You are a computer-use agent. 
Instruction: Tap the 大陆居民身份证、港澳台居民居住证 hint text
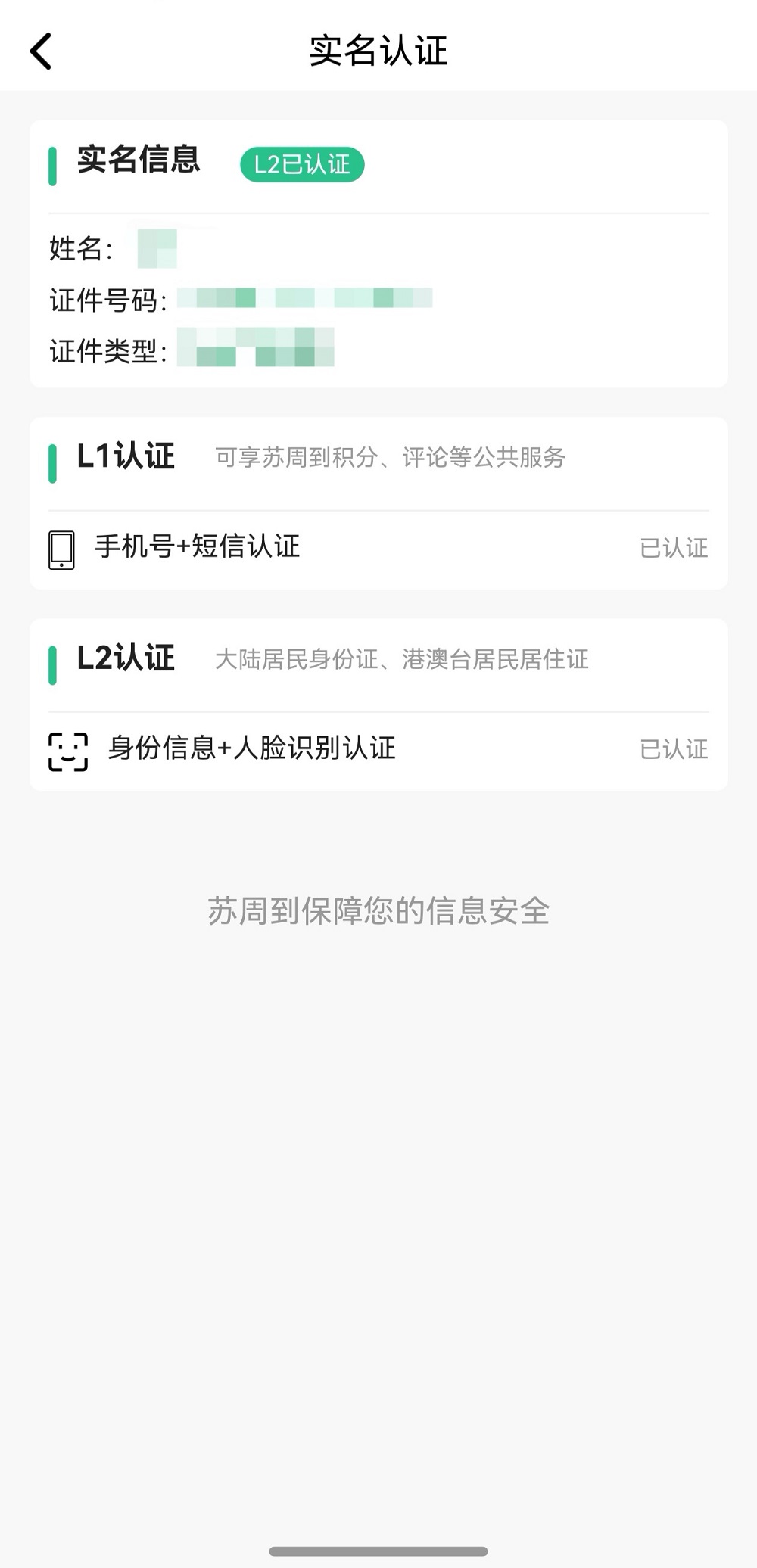click(x=406, y=660)
